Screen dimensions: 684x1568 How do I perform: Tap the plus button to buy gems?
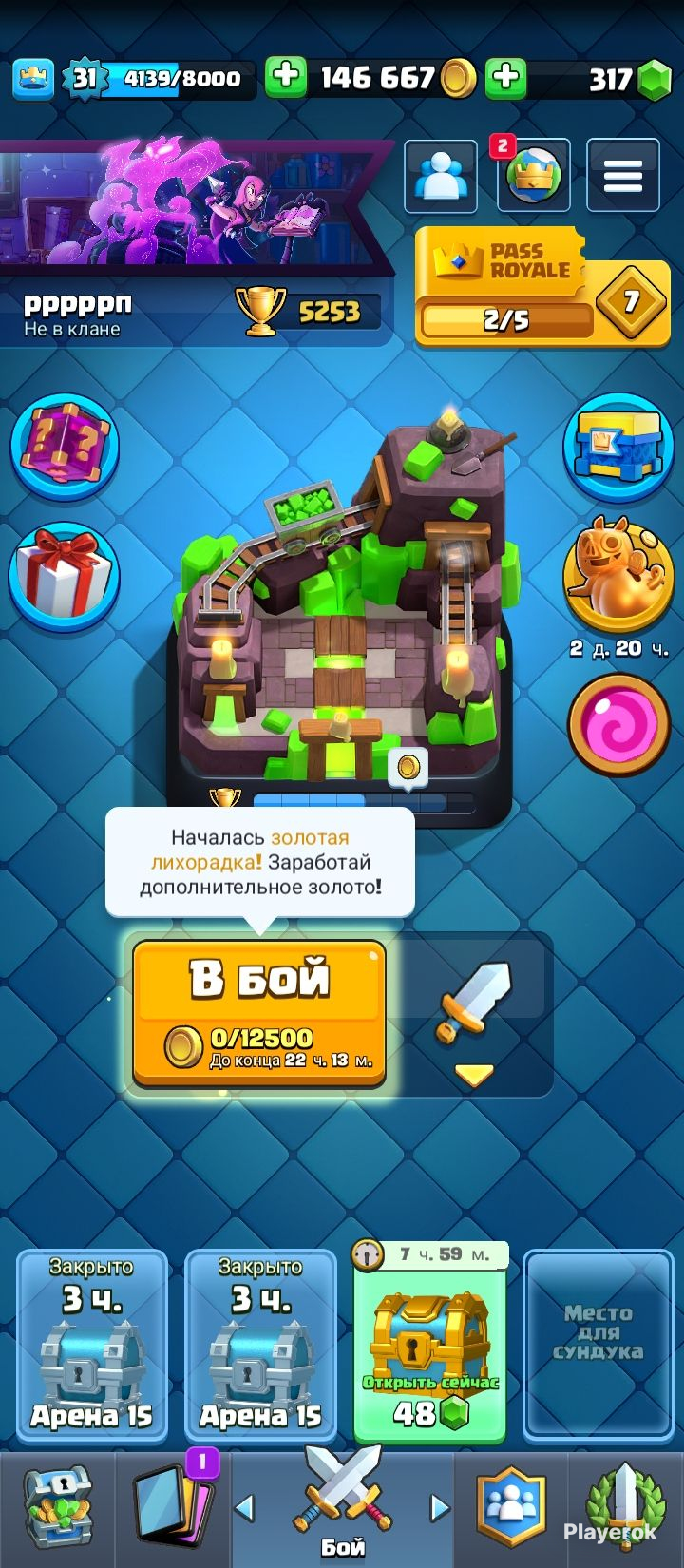click(x=506, y=77)
